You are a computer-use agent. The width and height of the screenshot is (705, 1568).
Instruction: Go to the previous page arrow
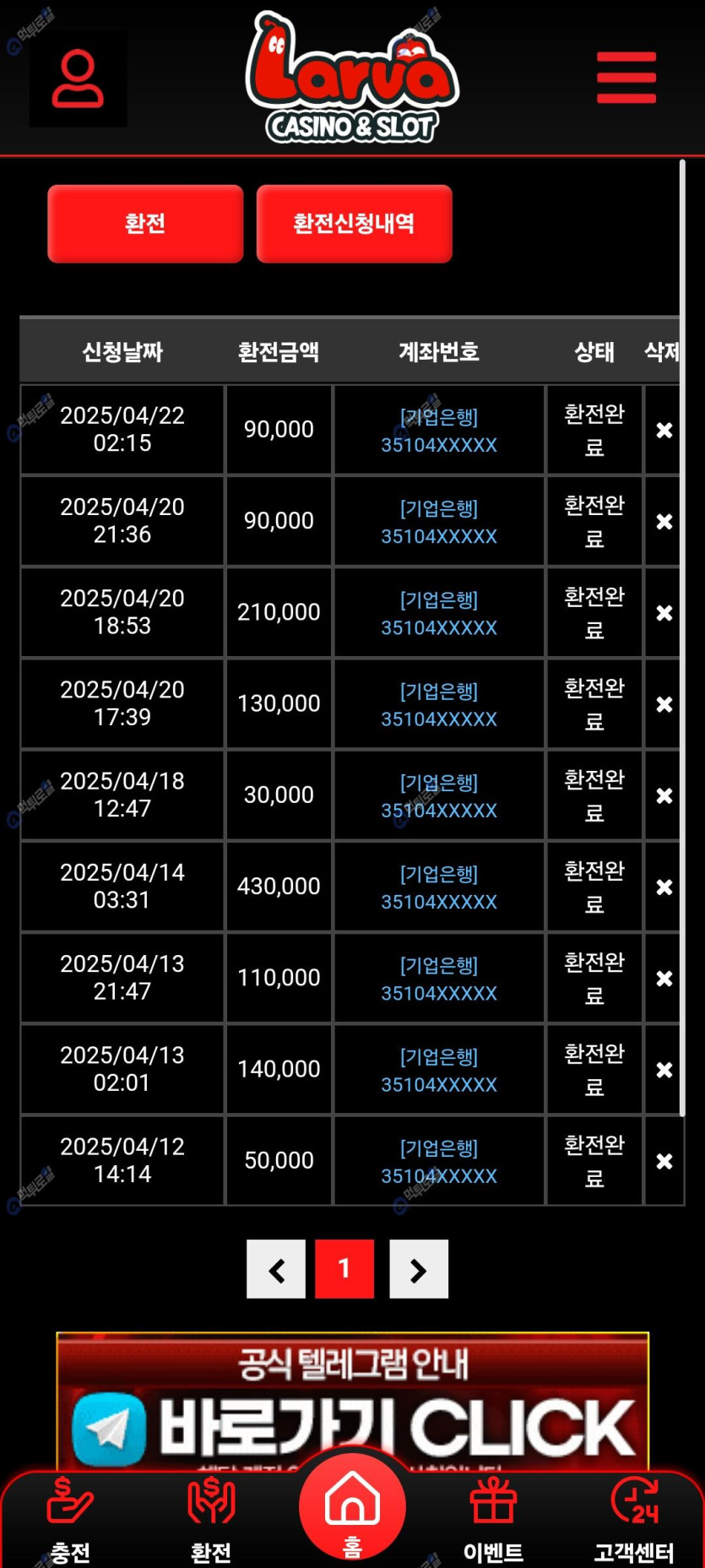pos(276,1269)
